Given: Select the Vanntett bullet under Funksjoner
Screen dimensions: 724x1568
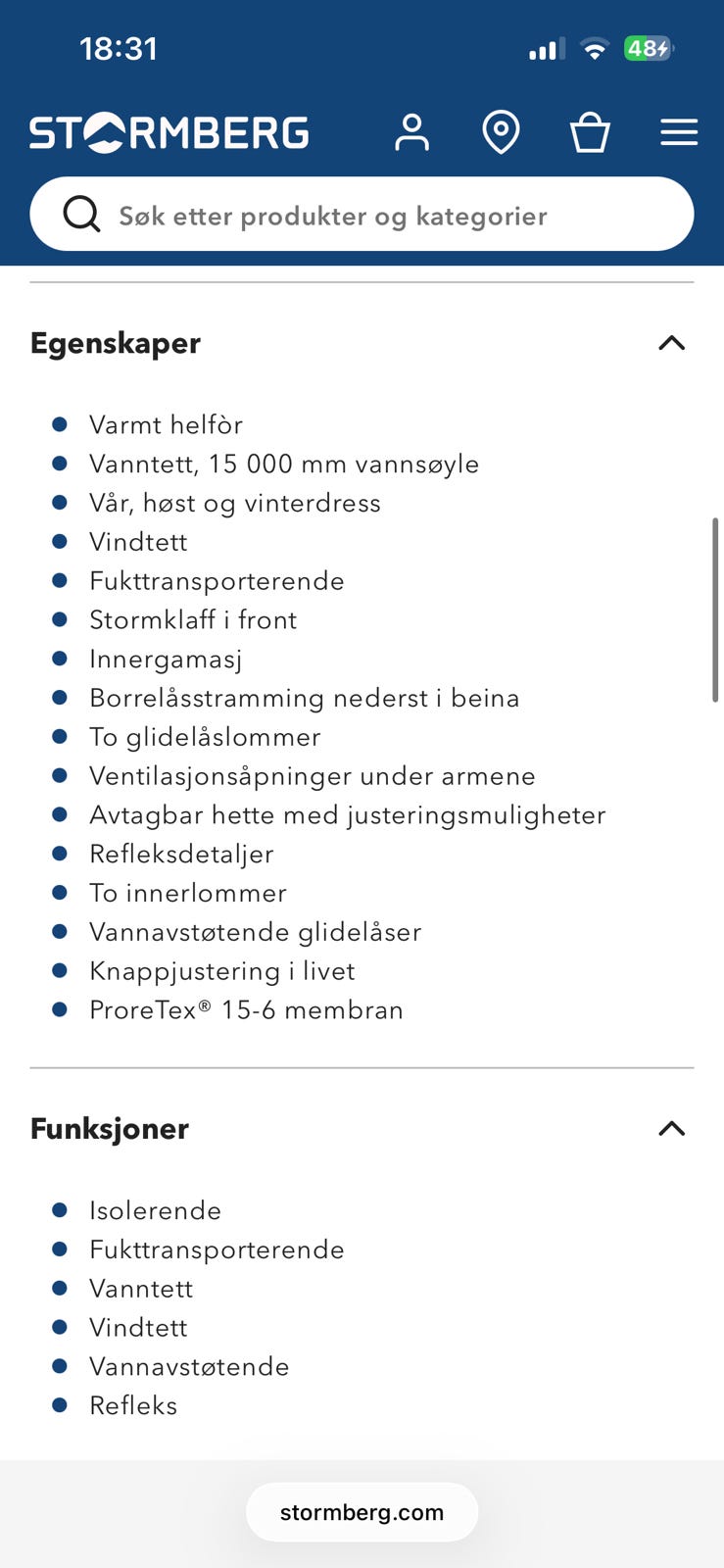Looking at the screenshot, I should (141, 1289).
